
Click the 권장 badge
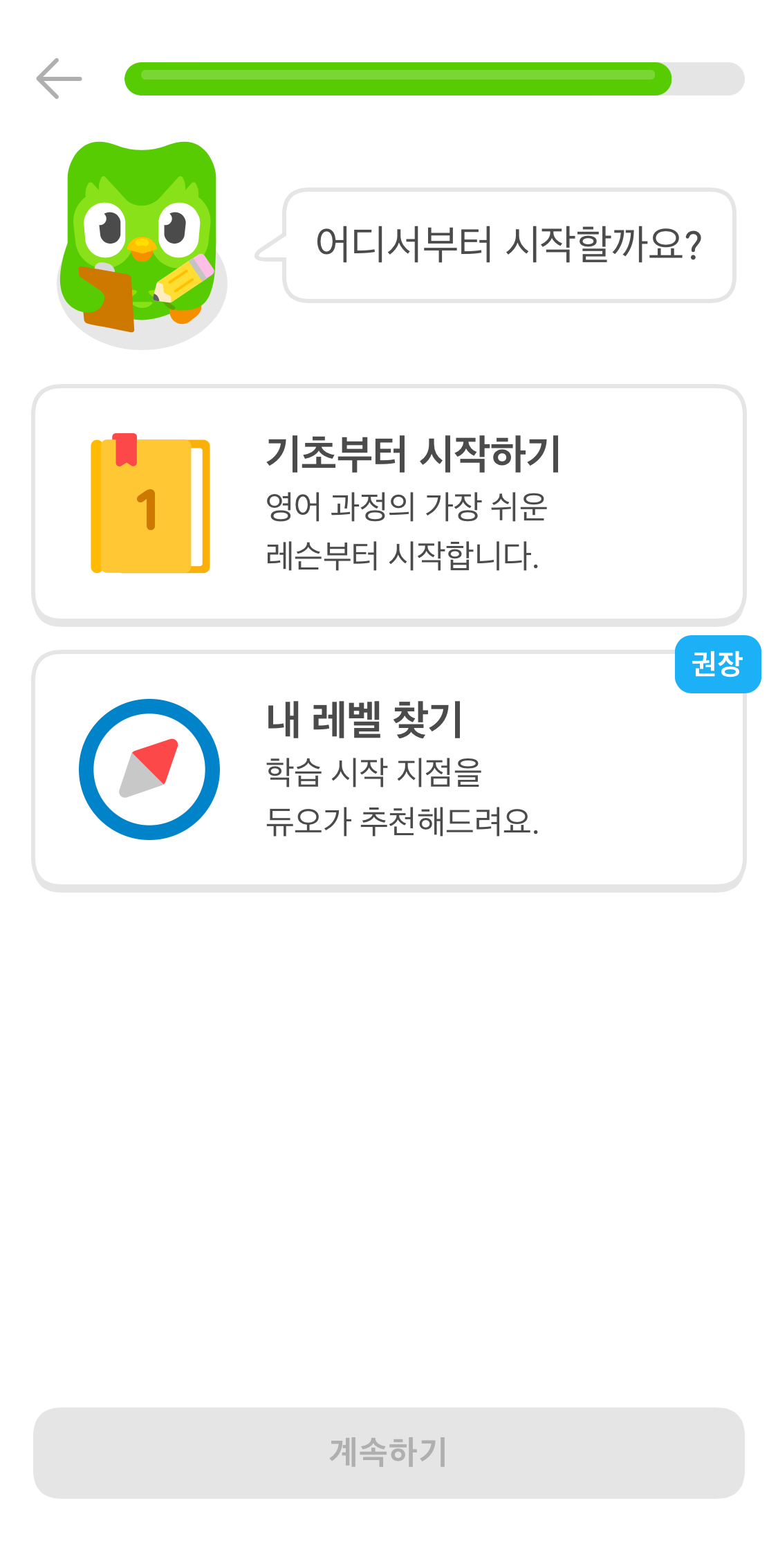(719, 665)
